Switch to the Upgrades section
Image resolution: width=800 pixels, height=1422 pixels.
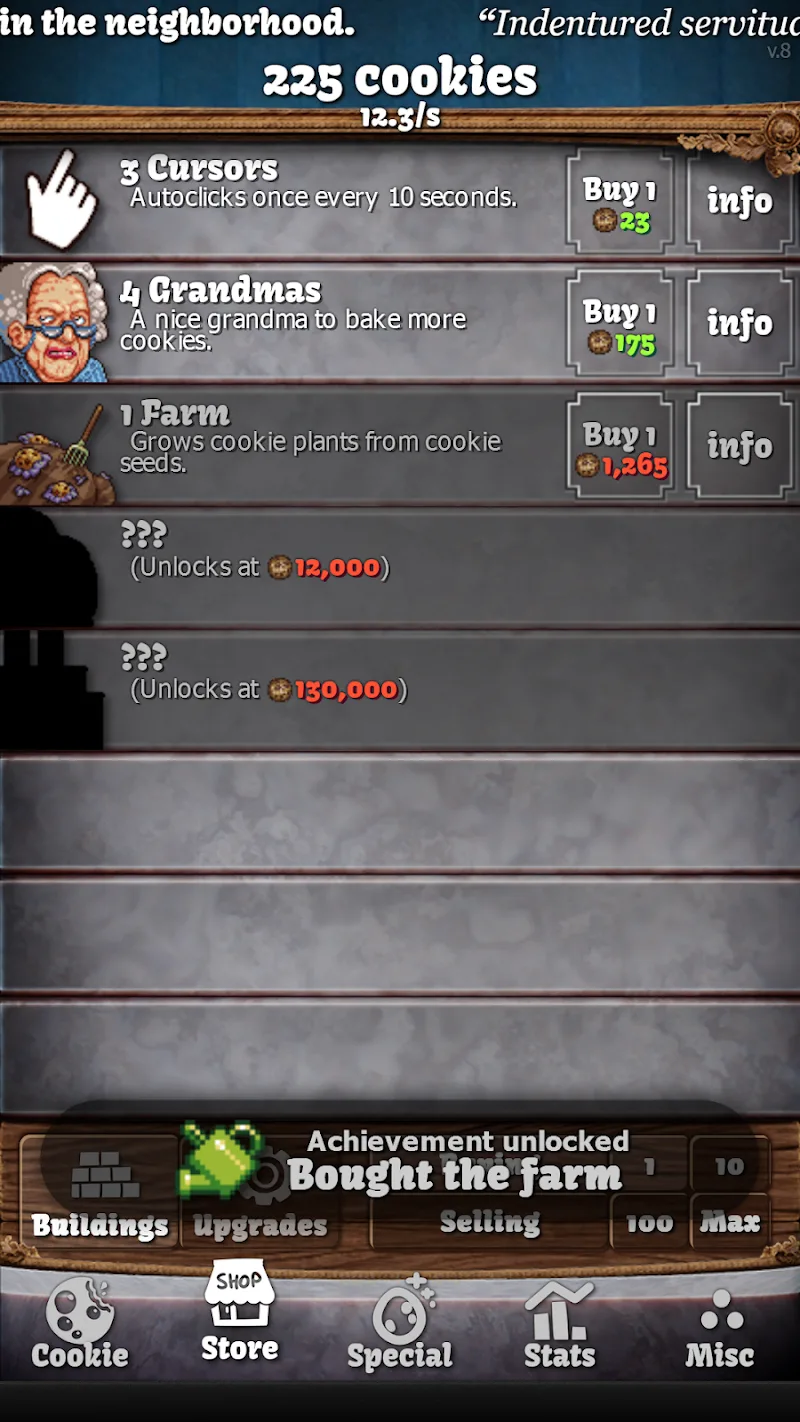click(x=260, y=1226)
